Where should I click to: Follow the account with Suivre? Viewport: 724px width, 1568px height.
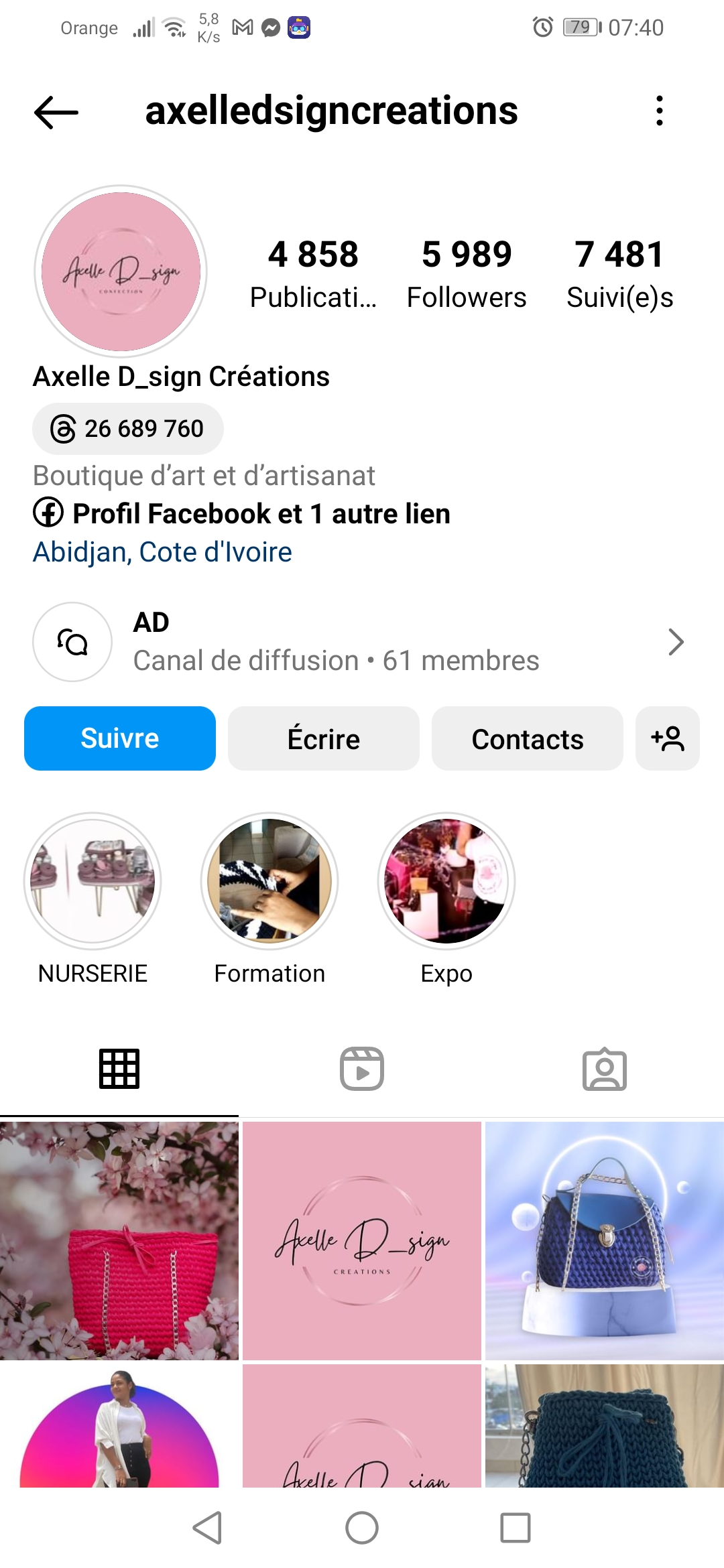click(120, 738)
